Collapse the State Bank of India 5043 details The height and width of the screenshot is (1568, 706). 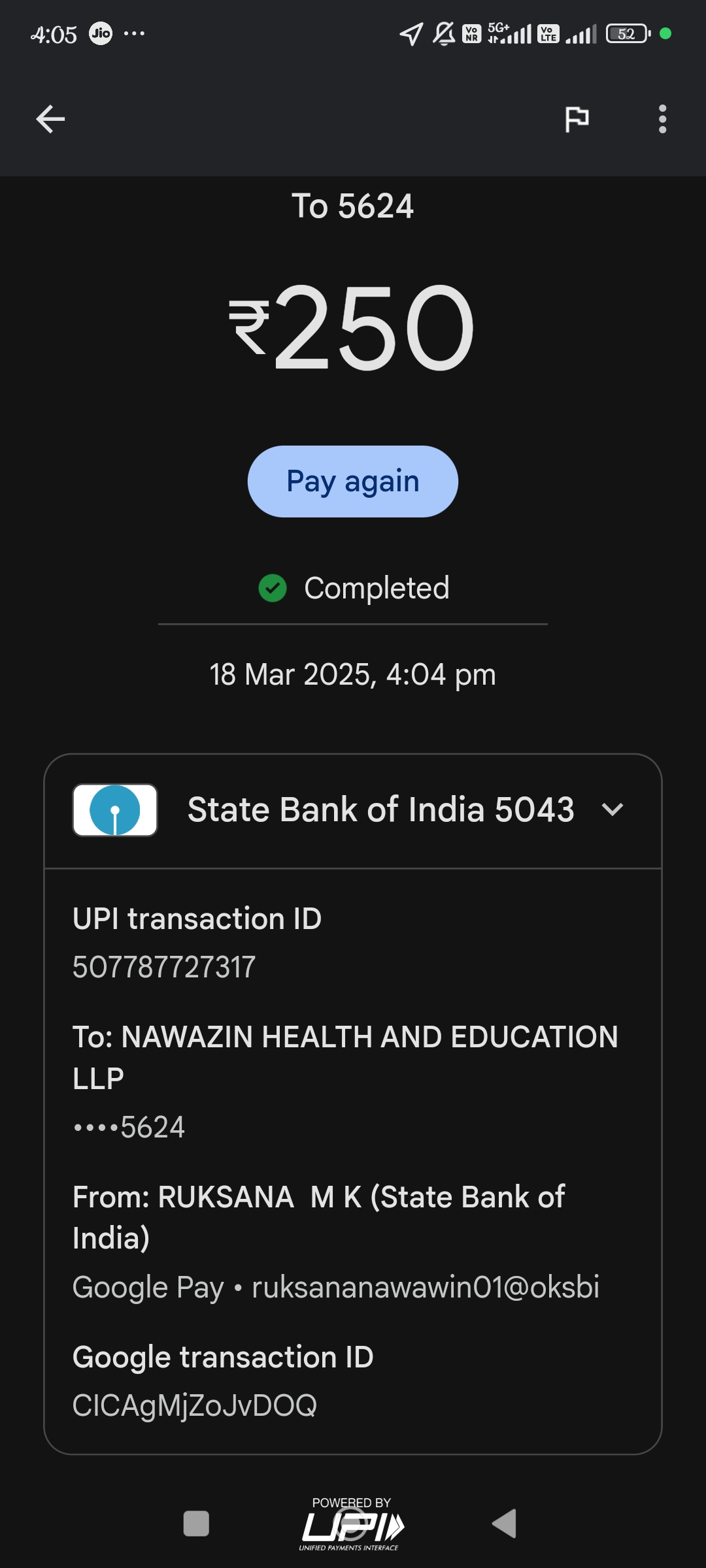(613, 810)
